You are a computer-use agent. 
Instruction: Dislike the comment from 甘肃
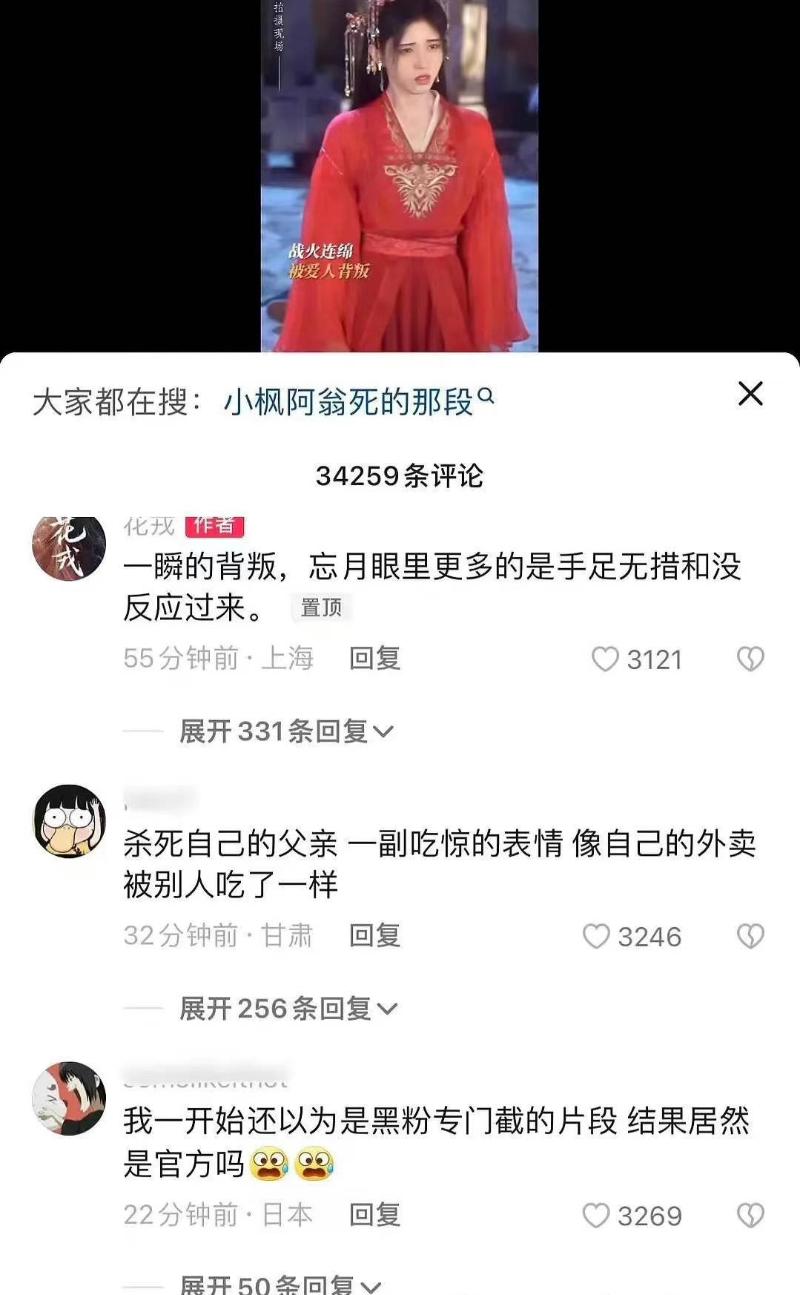[x=750, y=937]
